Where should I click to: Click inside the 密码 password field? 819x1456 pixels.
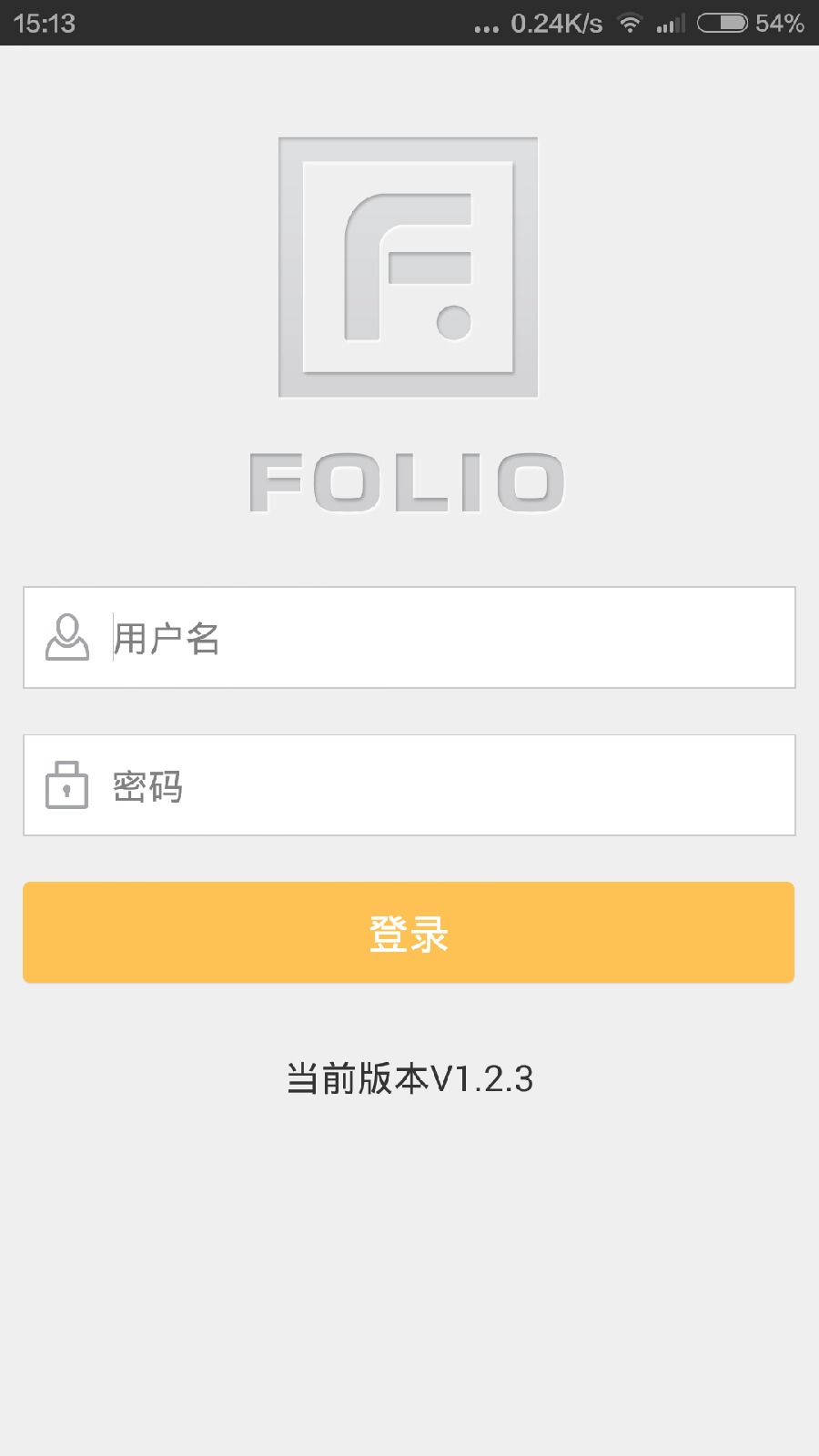(409, 784)
